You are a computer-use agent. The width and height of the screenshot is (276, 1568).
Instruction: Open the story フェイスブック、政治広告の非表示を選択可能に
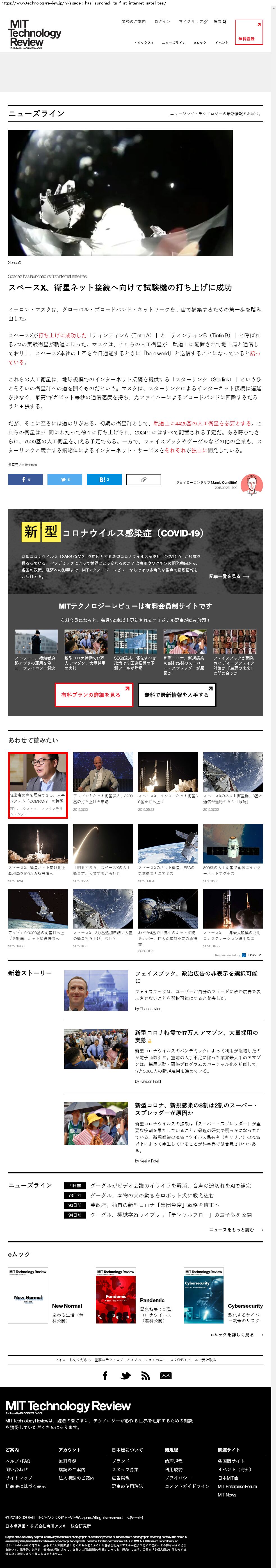pos(196,976)
